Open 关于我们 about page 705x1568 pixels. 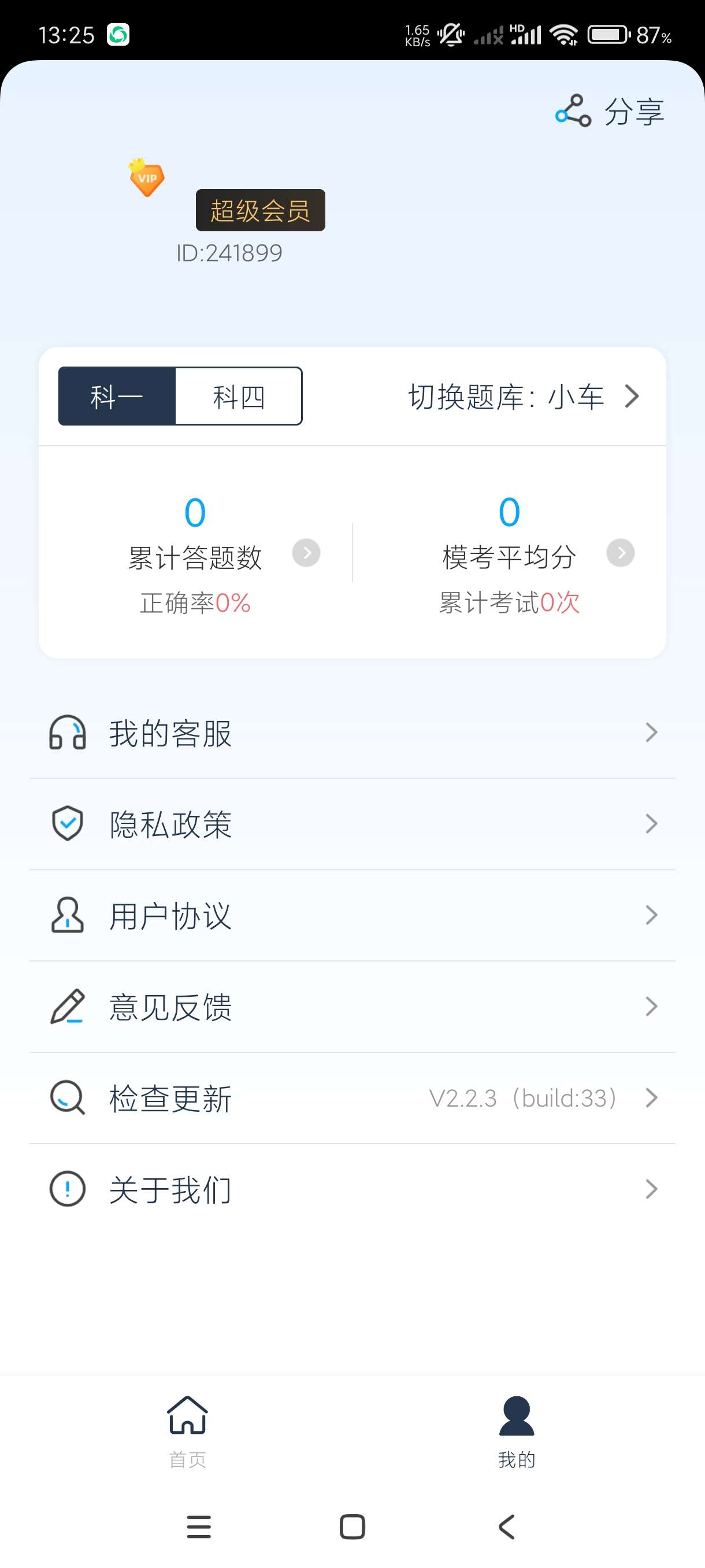point(352,1189)
